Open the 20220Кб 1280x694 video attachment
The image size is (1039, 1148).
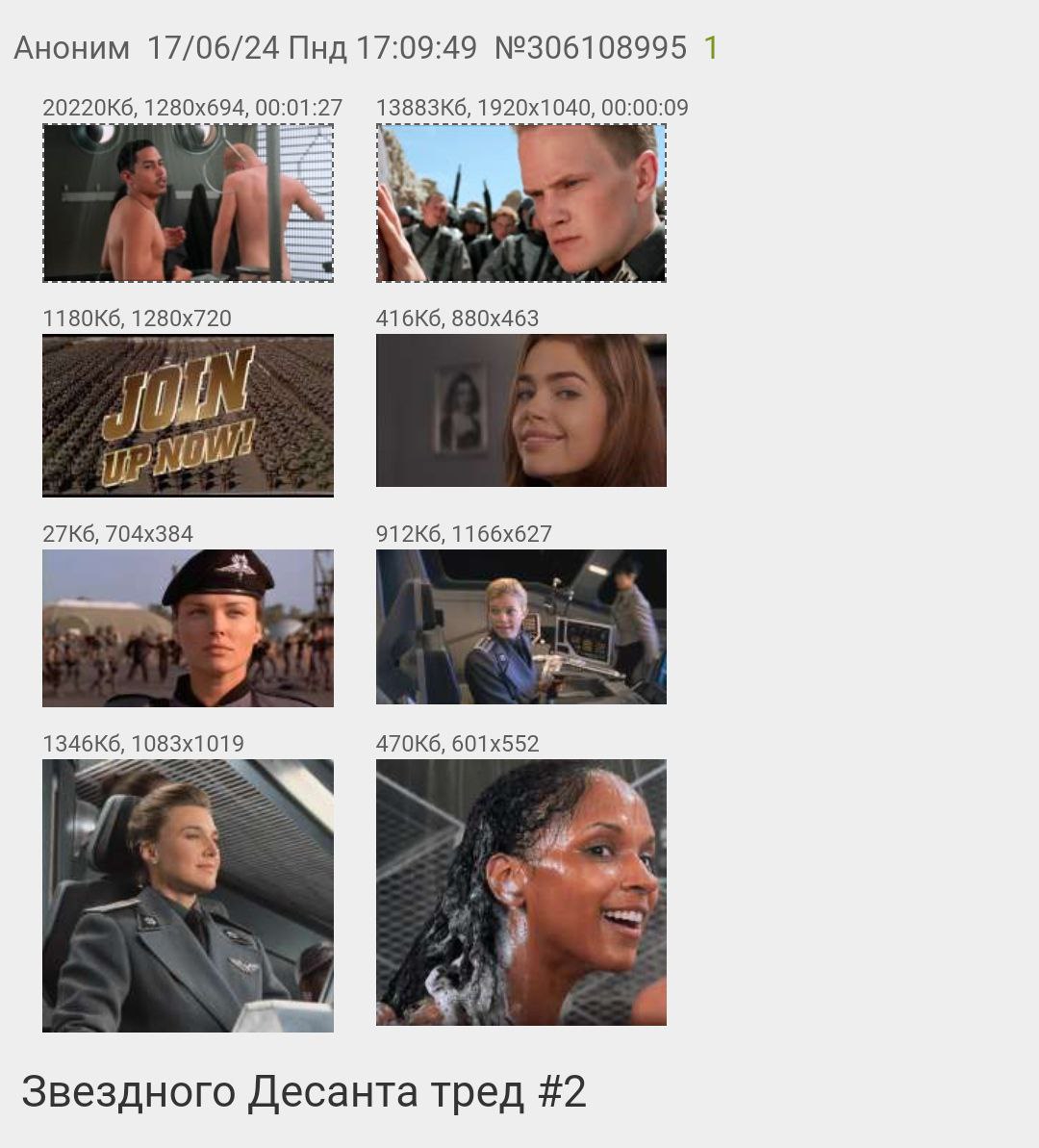click(x=188, y=203)
